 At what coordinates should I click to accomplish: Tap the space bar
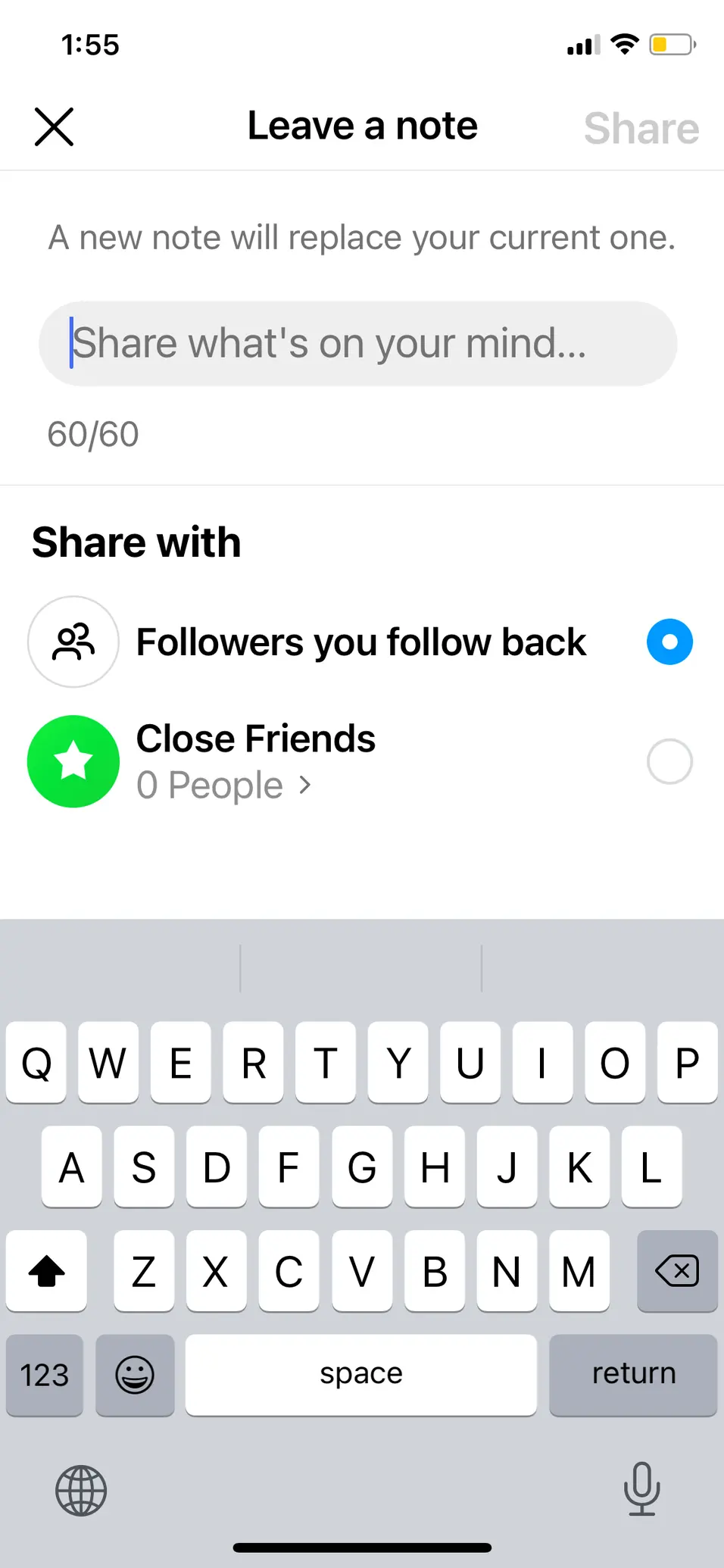tap(361, 1374)
